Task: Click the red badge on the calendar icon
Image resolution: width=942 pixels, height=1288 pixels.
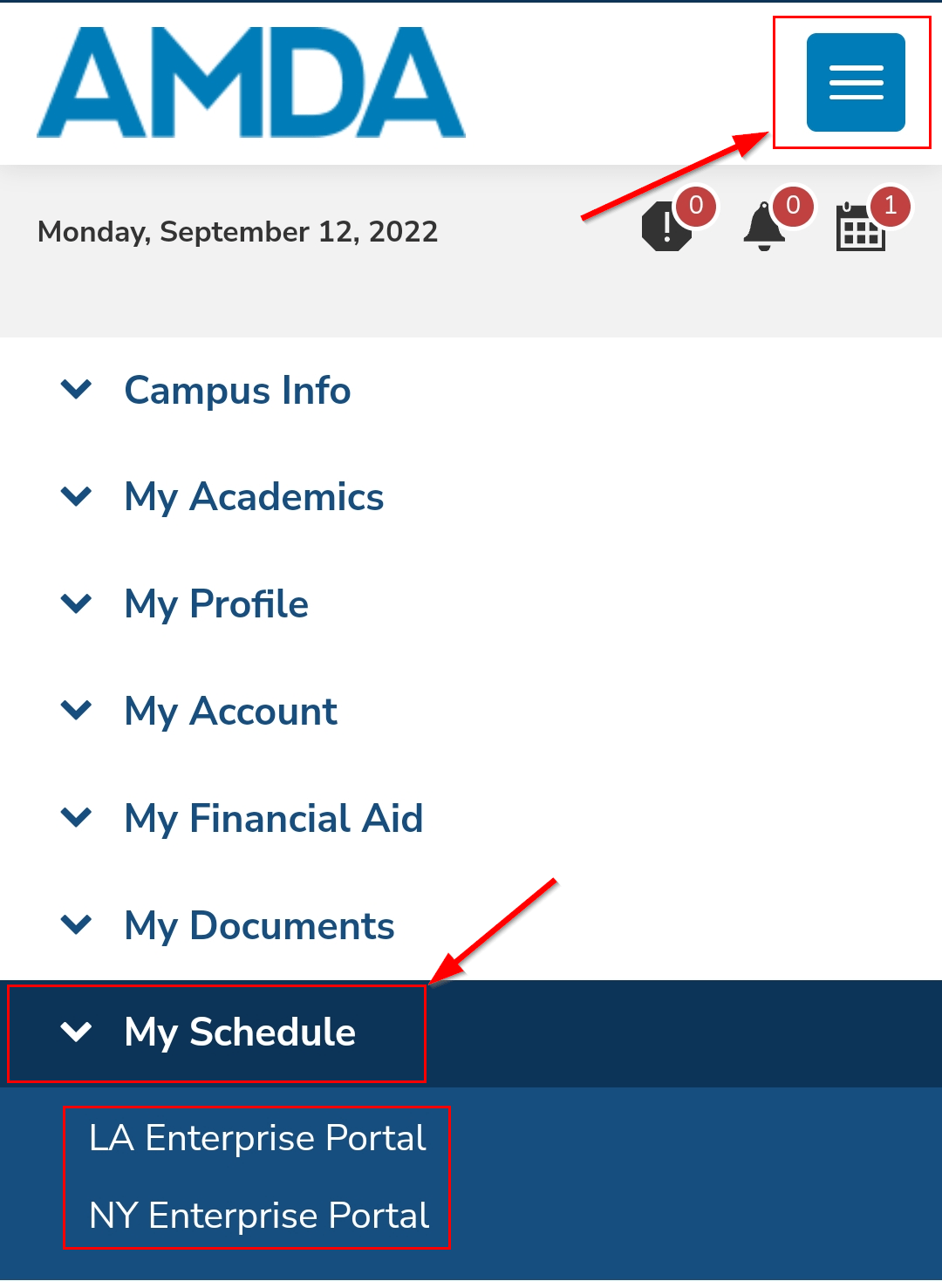Action: click(889, 207)
